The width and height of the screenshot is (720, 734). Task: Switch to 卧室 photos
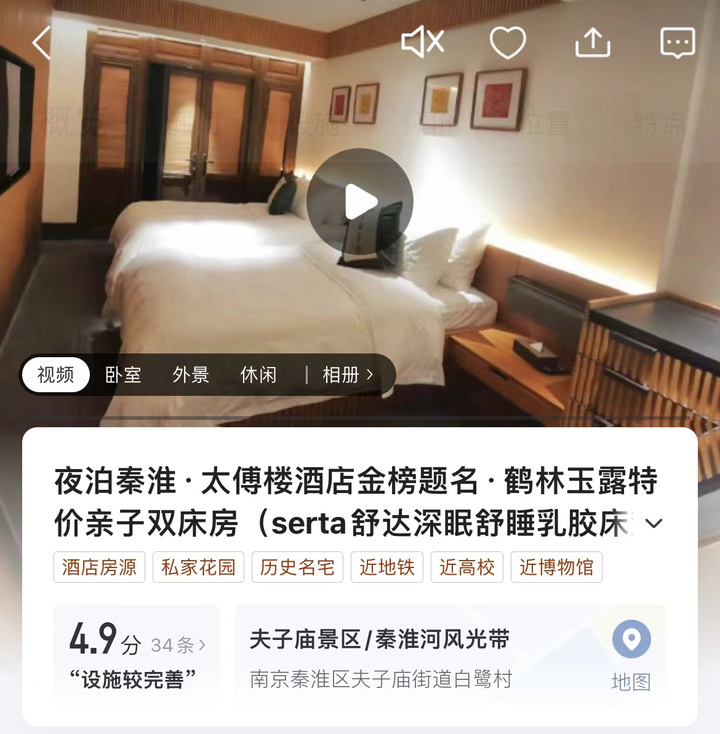123,375
